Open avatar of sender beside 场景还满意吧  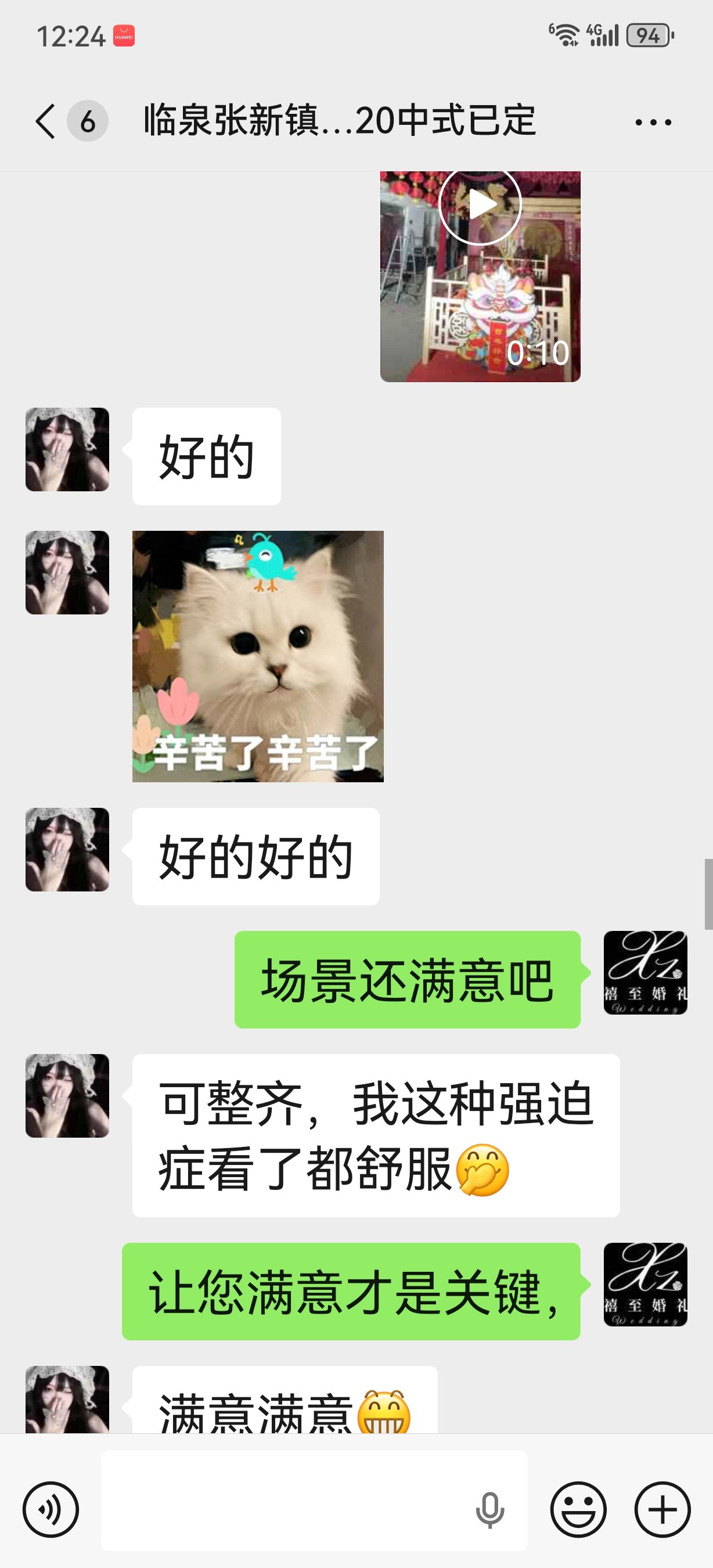point(645,973)
